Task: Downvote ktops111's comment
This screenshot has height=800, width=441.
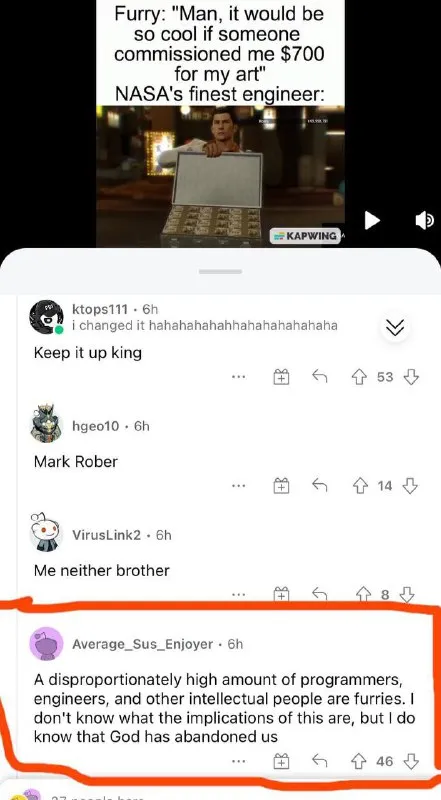Action: [411, 377]
